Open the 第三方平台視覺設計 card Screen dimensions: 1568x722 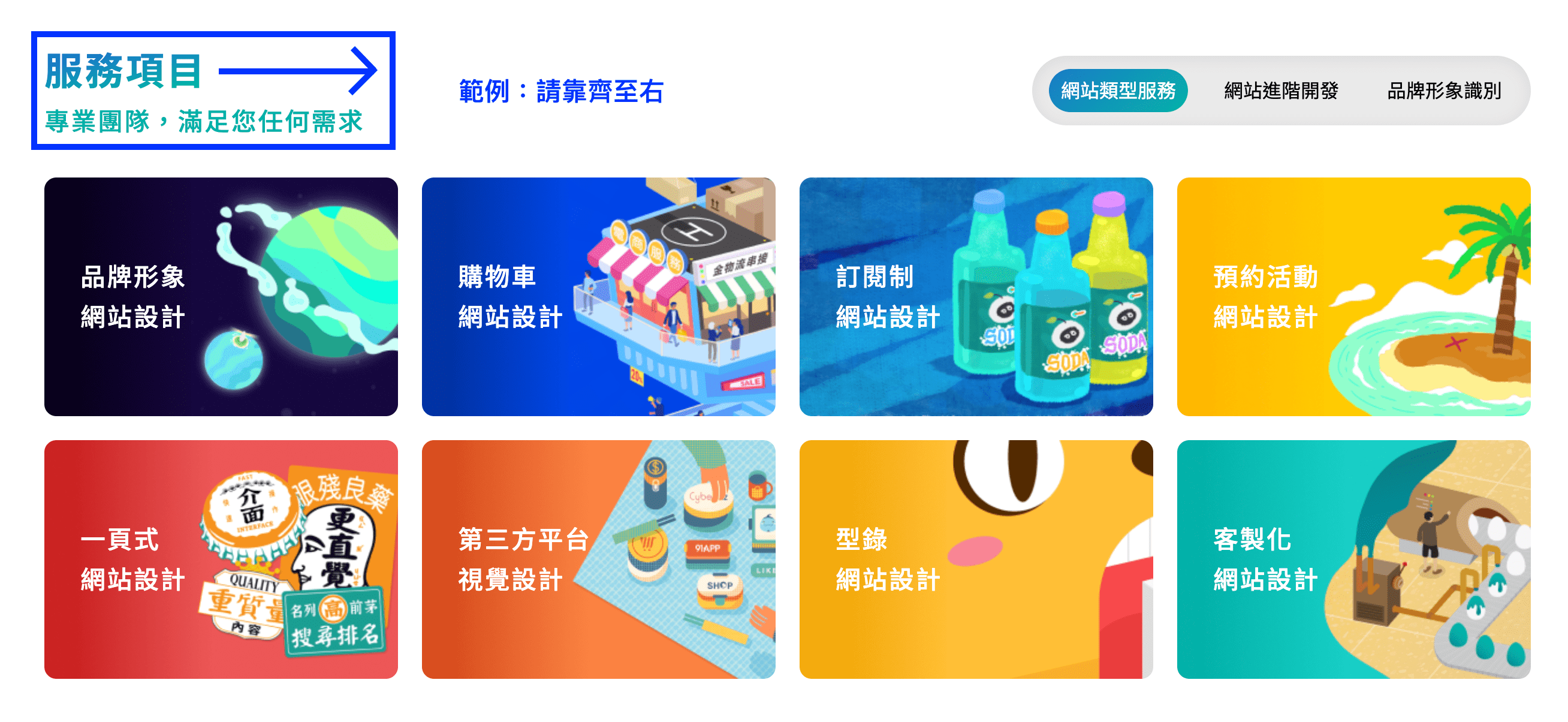(x=598, y=559)
